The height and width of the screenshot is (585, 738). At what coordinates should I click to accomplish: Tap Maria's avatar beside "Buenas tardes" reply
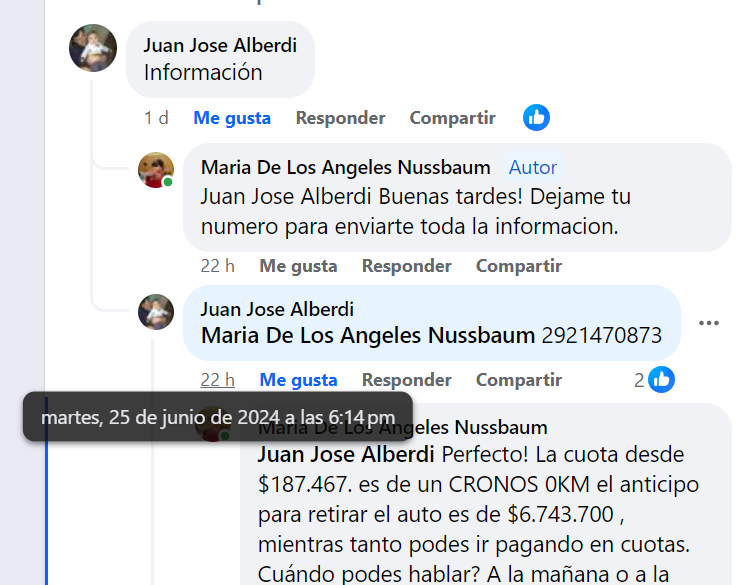[155, 170]
